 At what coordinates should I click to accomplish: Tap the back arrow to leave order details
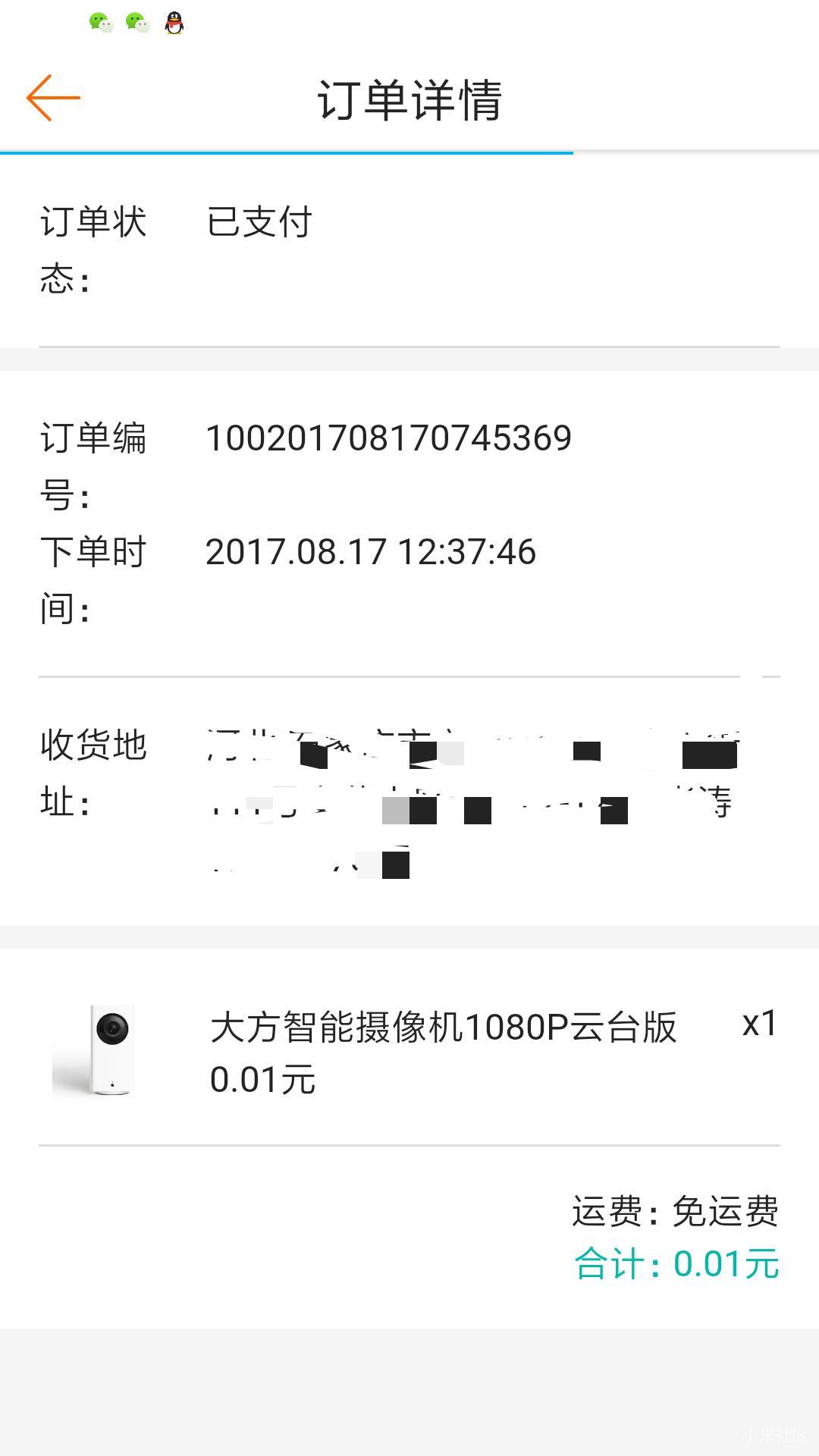click(x=51, y=97)
